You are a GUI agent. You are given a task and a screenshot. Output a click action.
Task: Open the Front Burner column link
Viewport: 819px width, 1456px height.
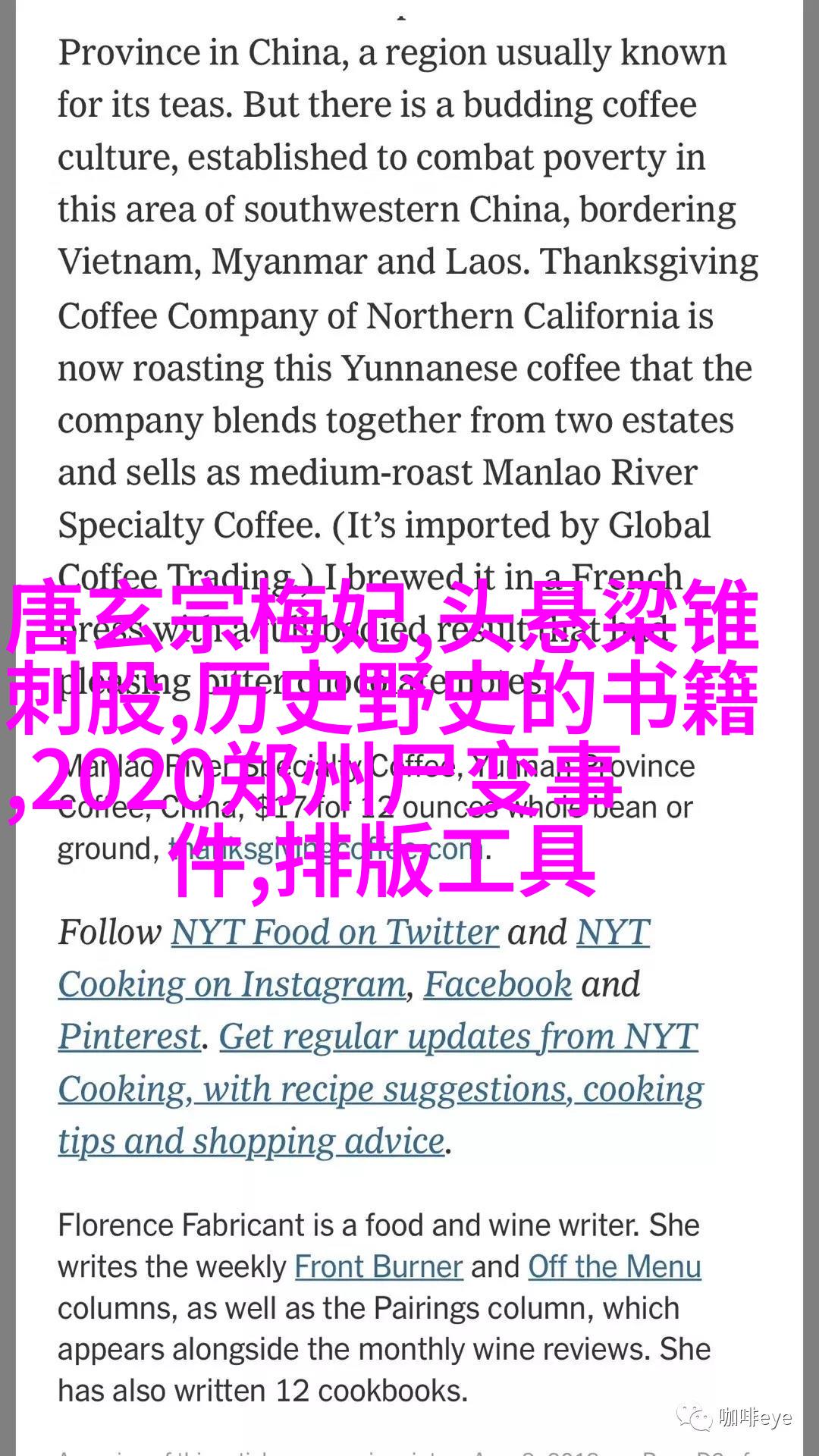(378, 1266)
